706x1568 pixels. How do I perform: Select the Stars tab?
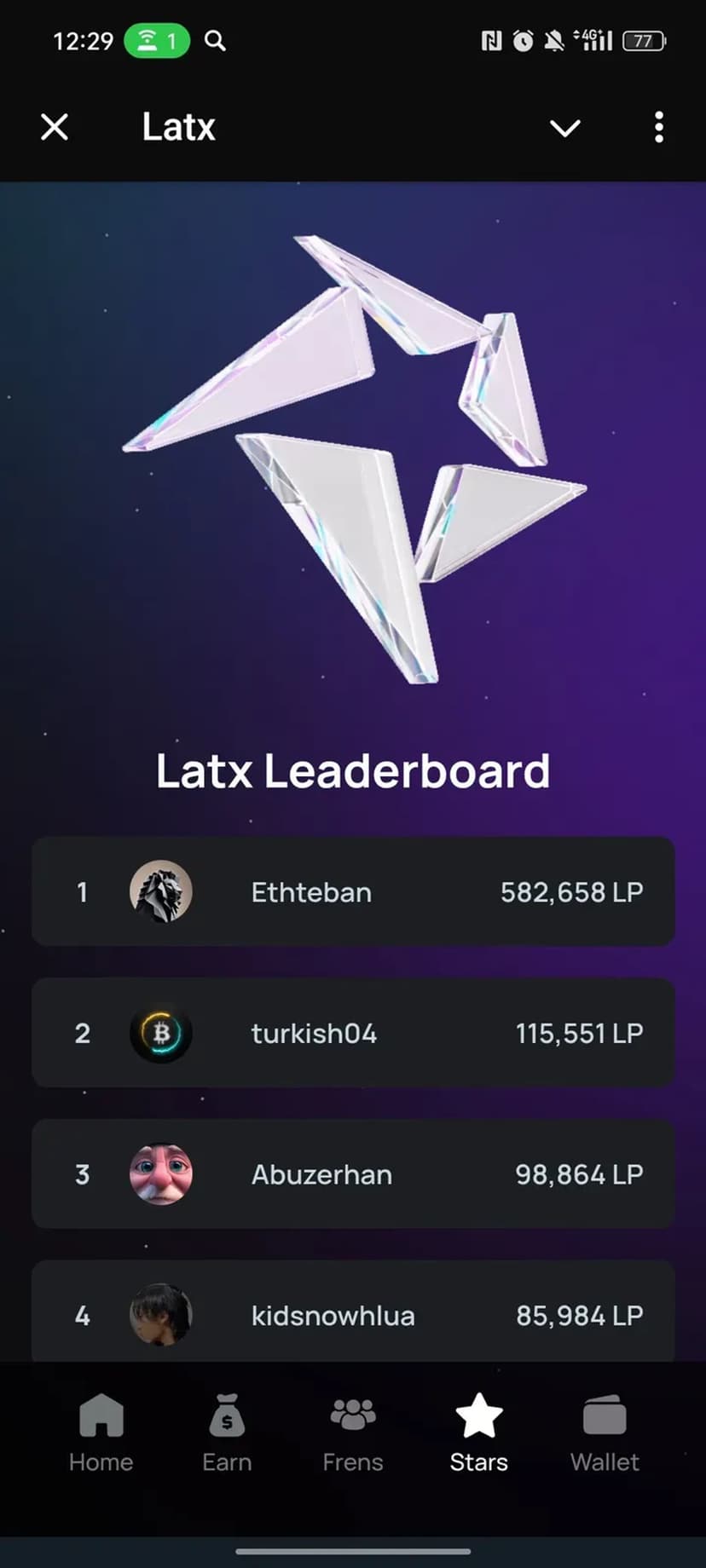(x=478, y=1433)
